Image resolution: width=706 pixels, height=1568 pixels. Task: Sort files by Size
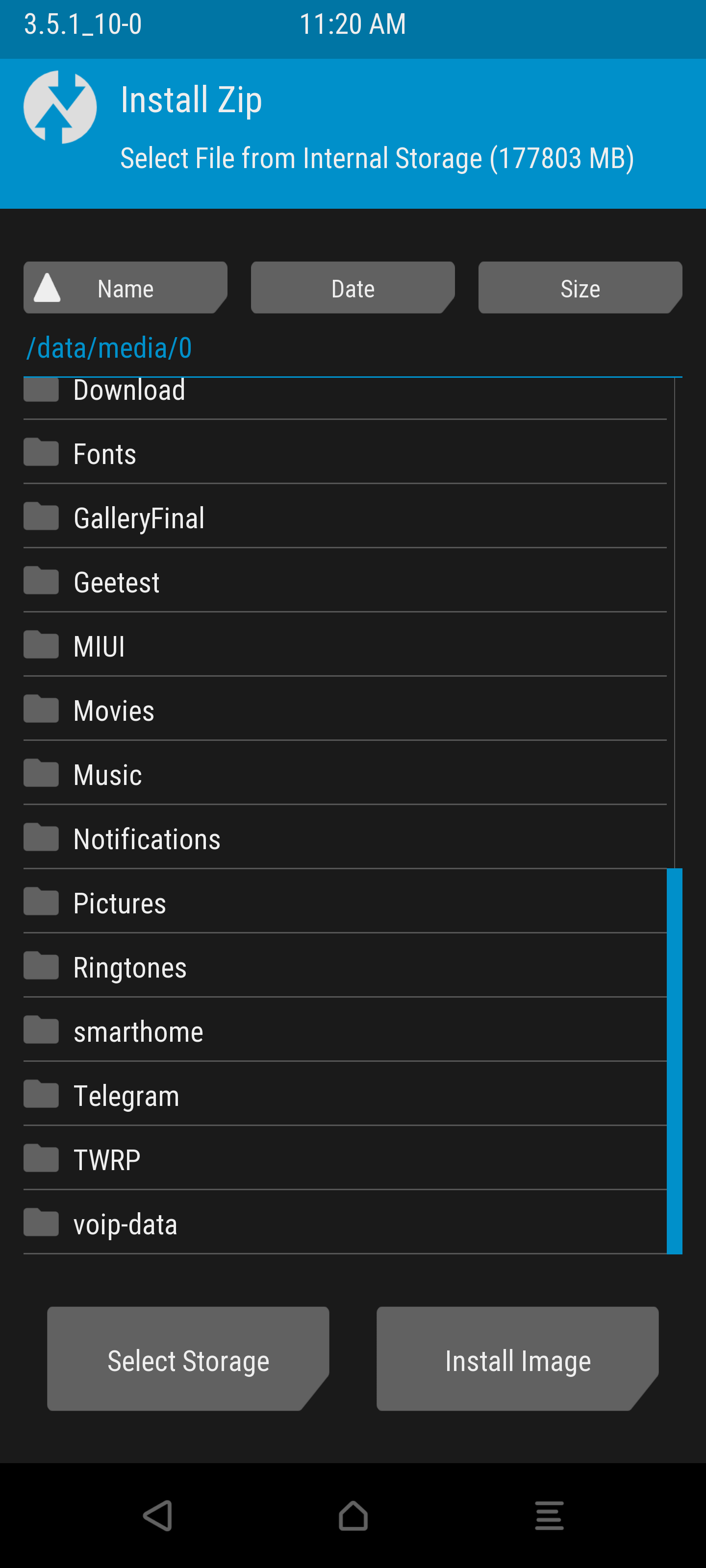580,288
